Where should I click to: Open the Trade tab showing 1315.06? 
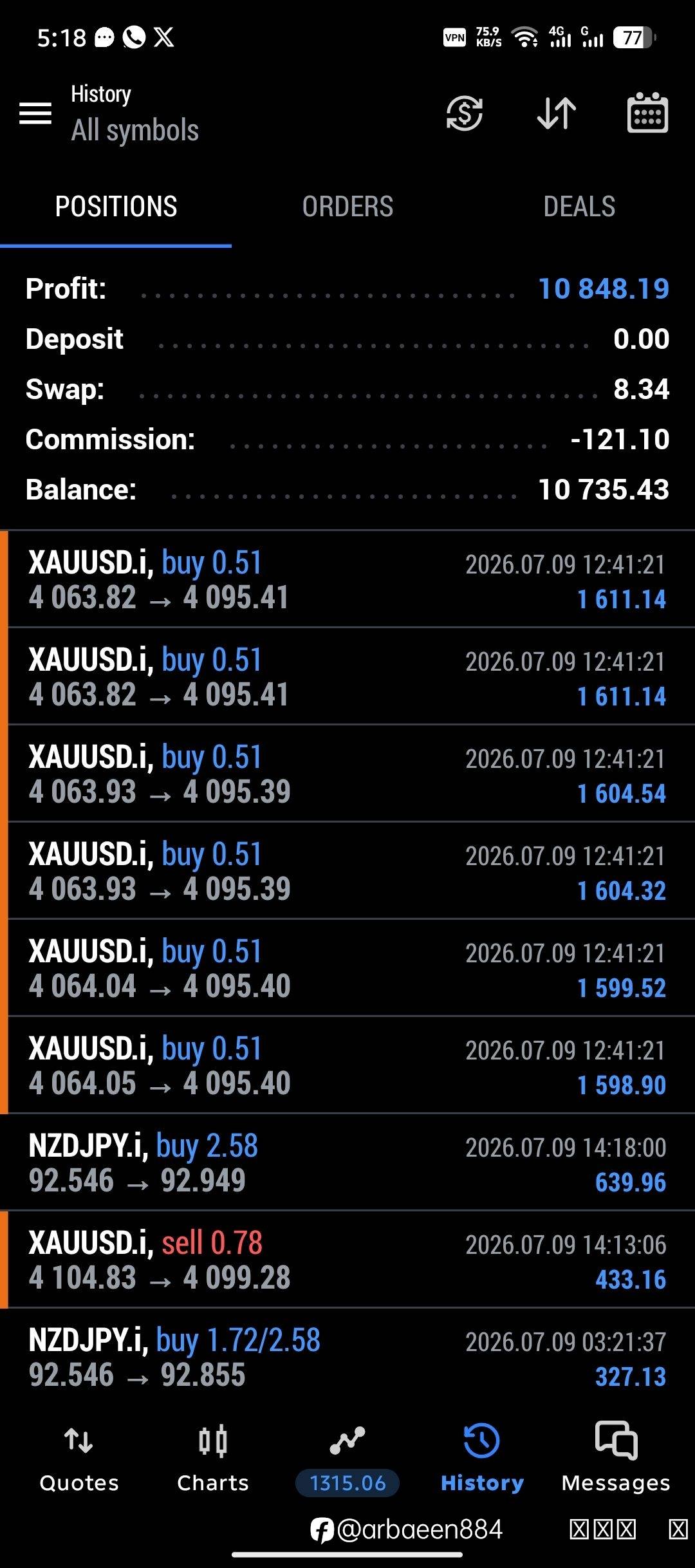coord(347,1459)
